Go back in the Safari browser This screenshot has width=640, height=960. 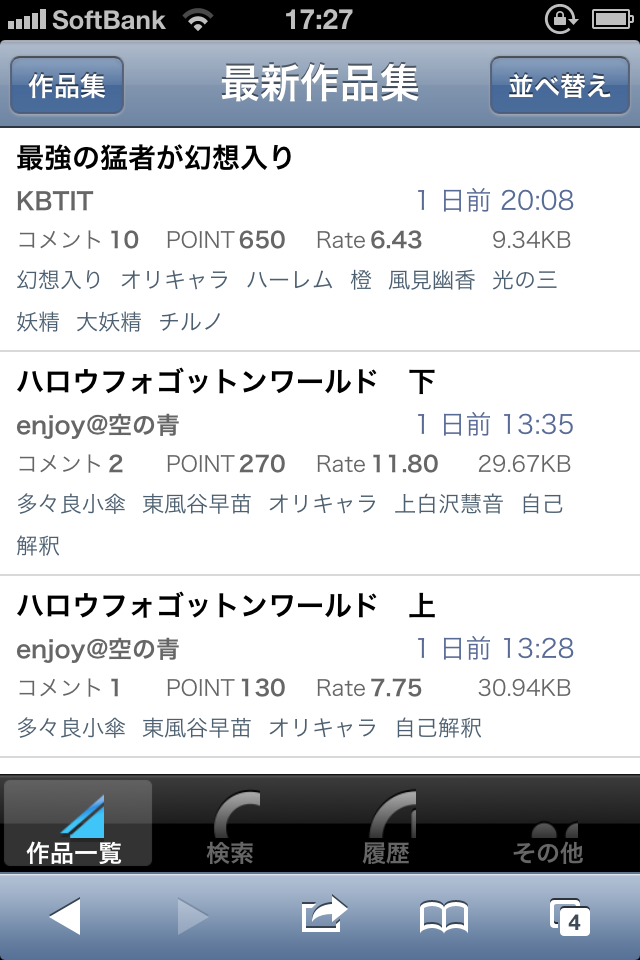(65, 916)
